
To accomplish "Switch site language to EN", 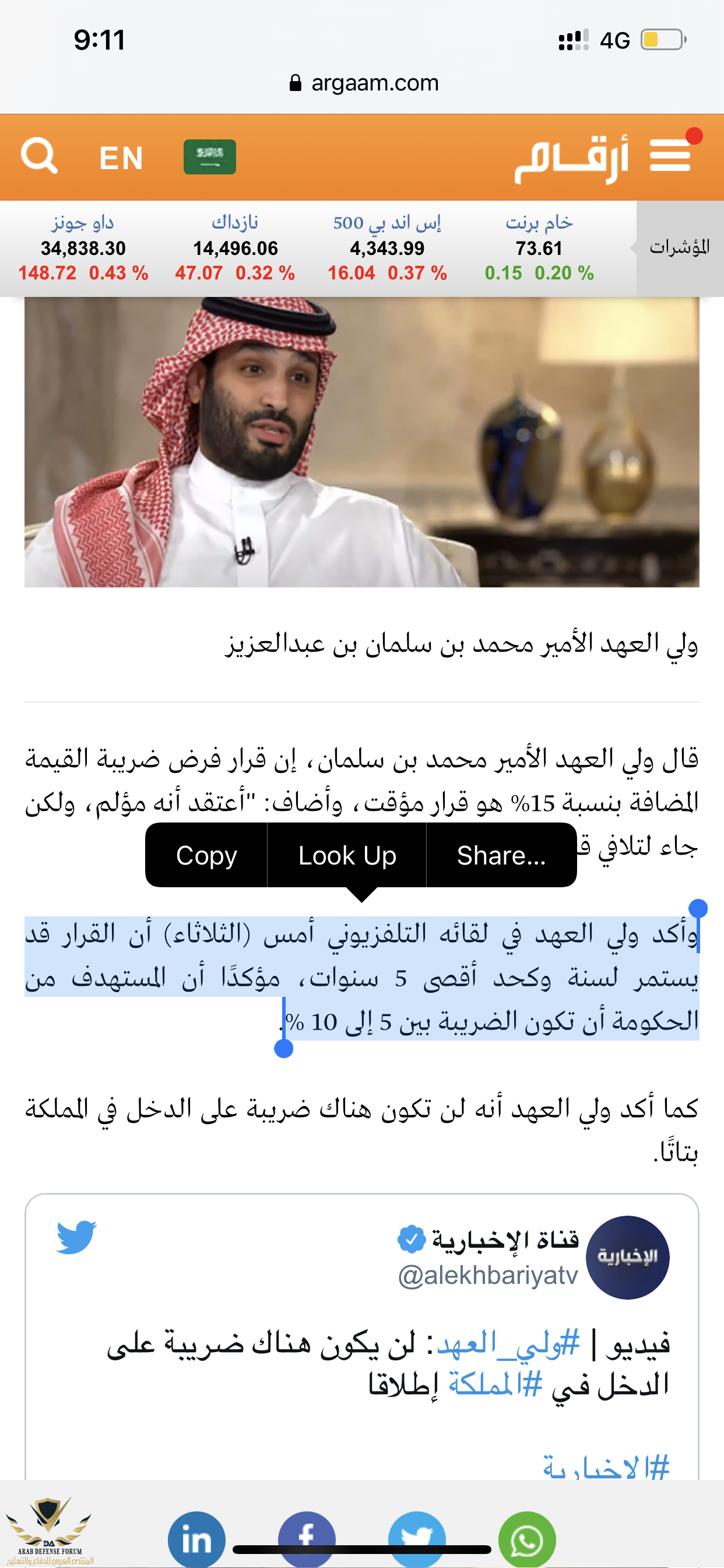I will tap(121, 158).
